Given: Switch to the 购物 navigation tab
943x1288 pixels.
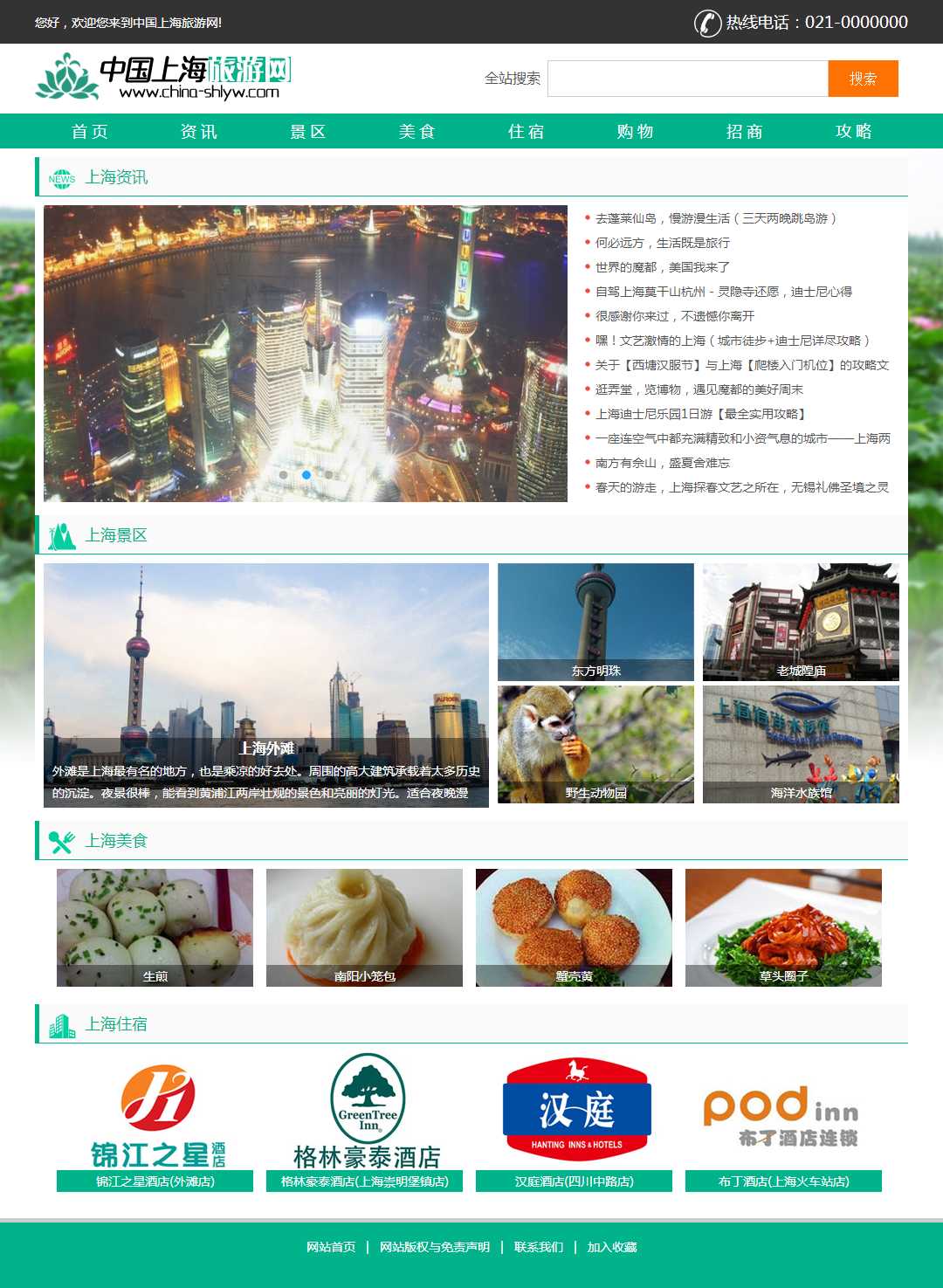Looking at the screenshot, I should pos(635,131).
